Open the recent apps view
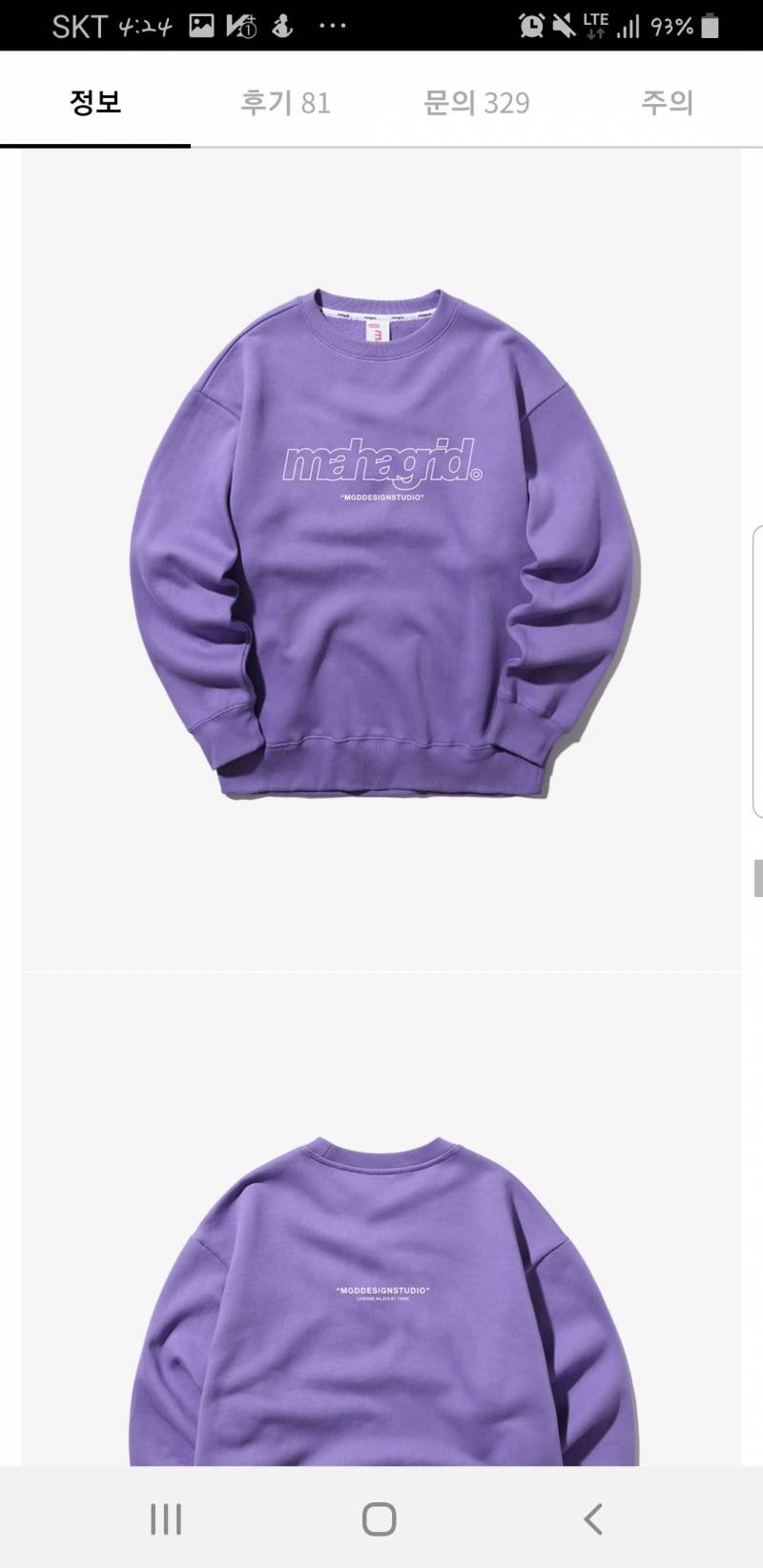 click(x=166, y=1518)
